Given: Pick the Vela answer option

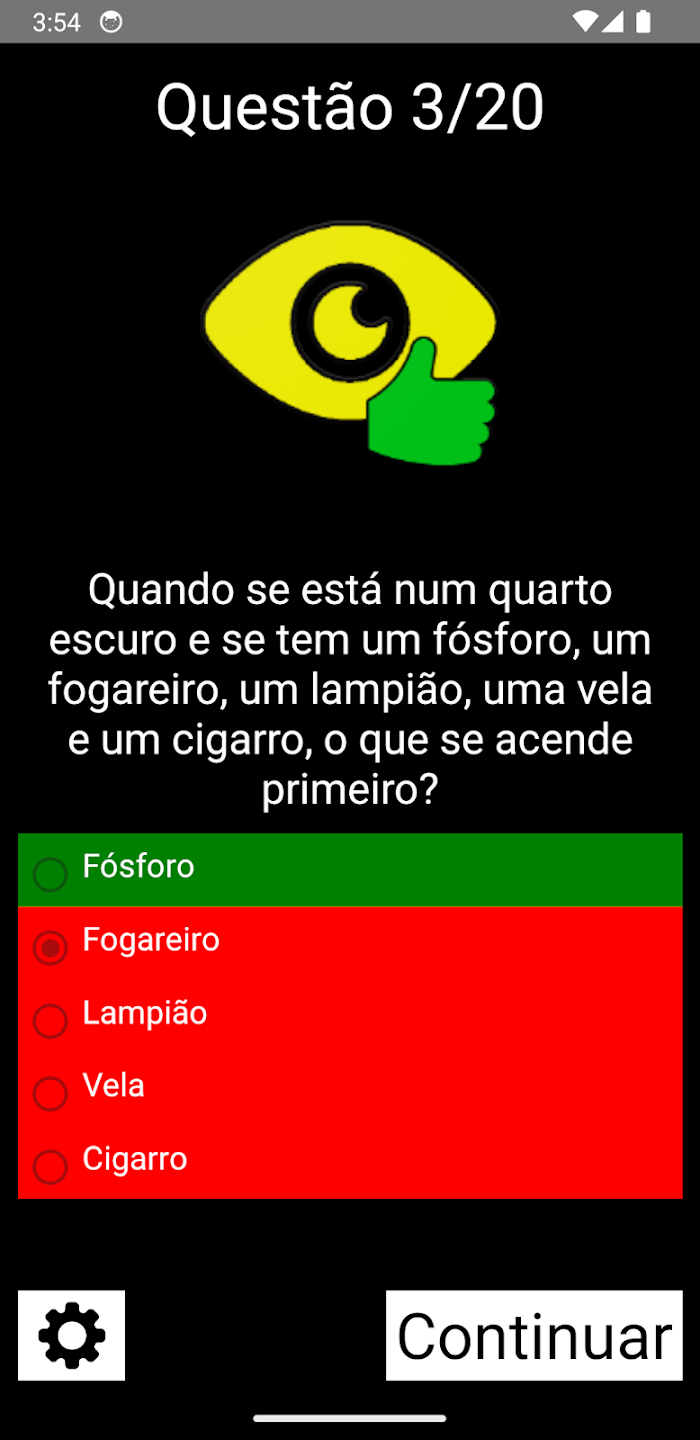Looking at the screenshot, I should [x=350, y=1089].
